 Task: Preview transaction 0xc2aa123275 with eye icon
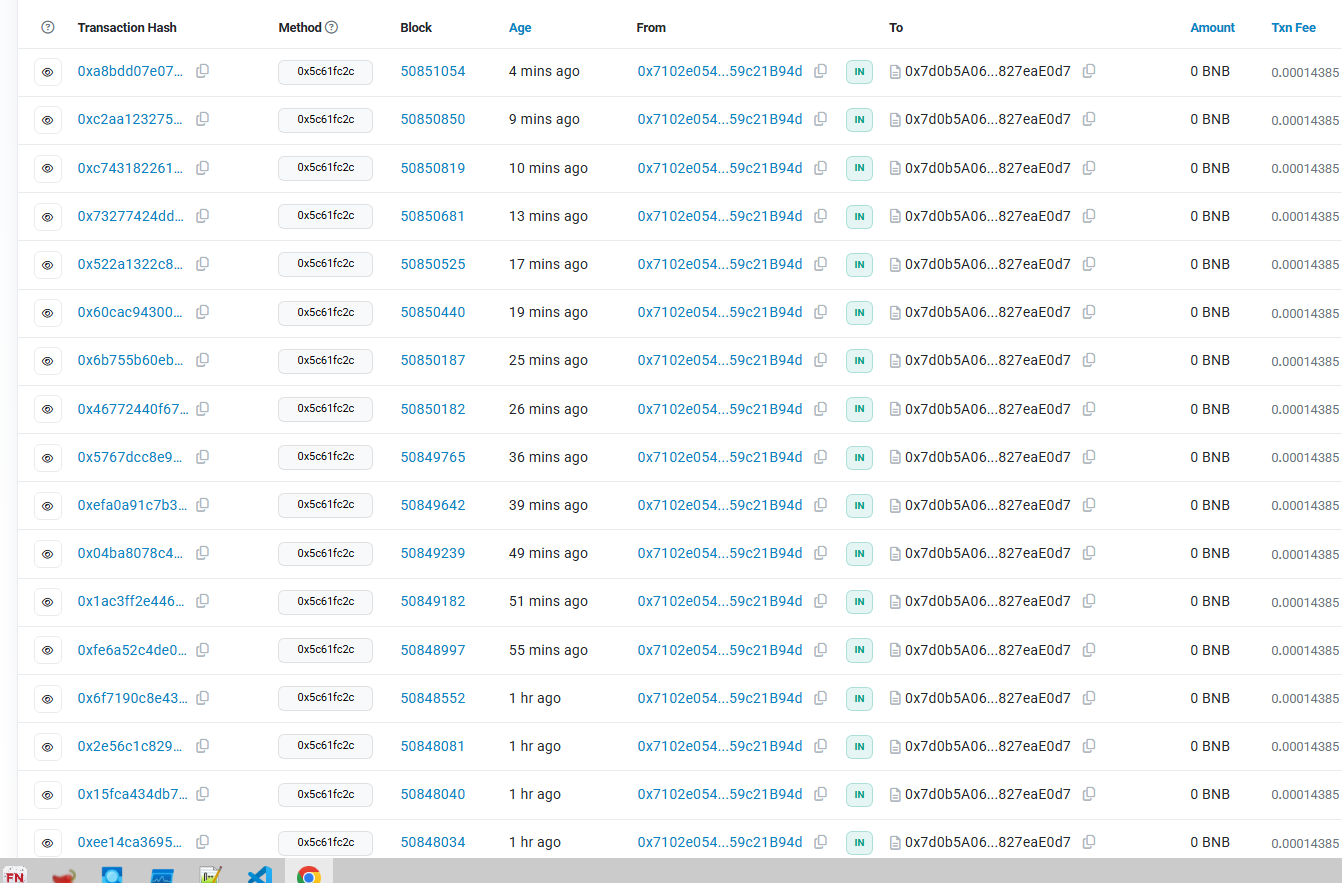[x=47, y=120]
